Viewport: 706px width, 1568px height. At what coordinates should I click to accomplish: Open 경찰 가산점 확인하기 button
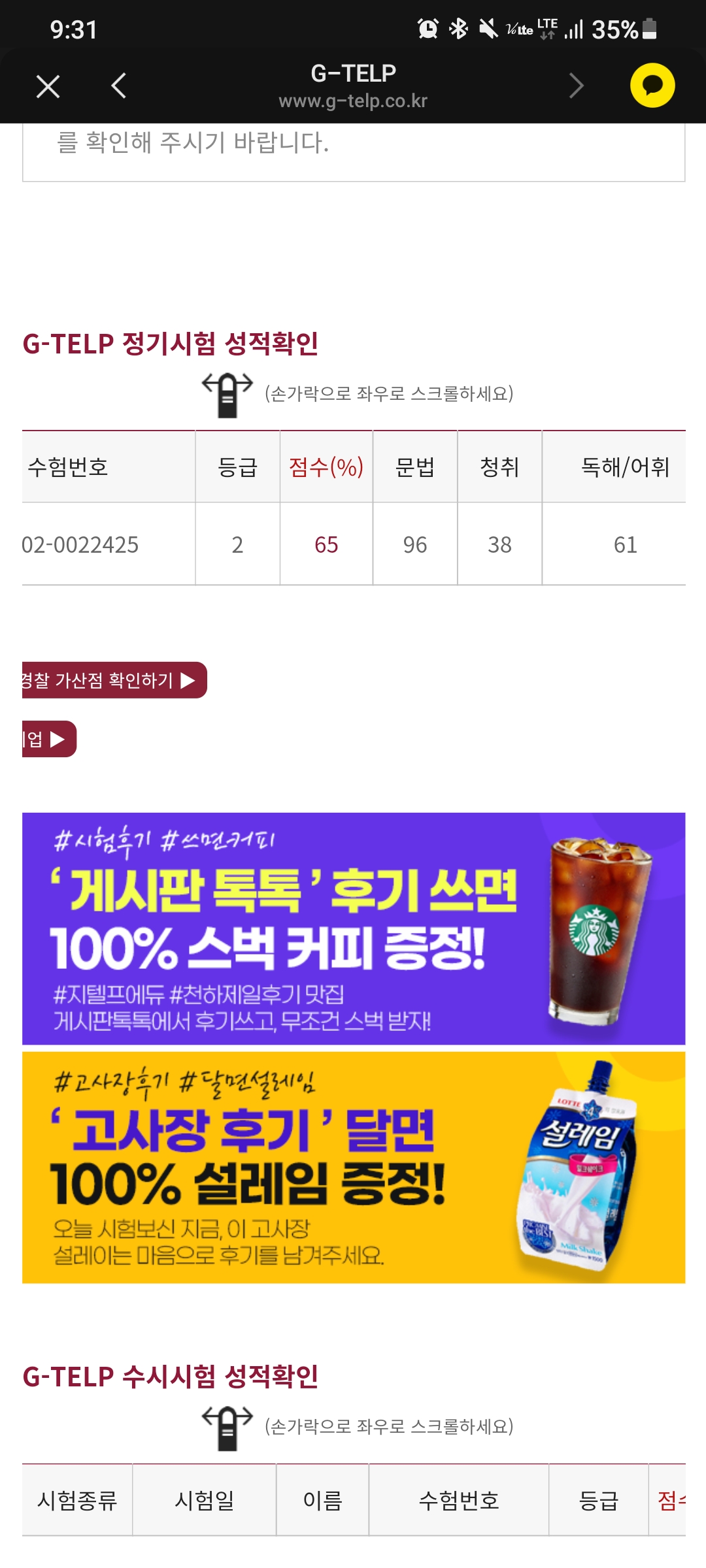[x=114, y=680]
